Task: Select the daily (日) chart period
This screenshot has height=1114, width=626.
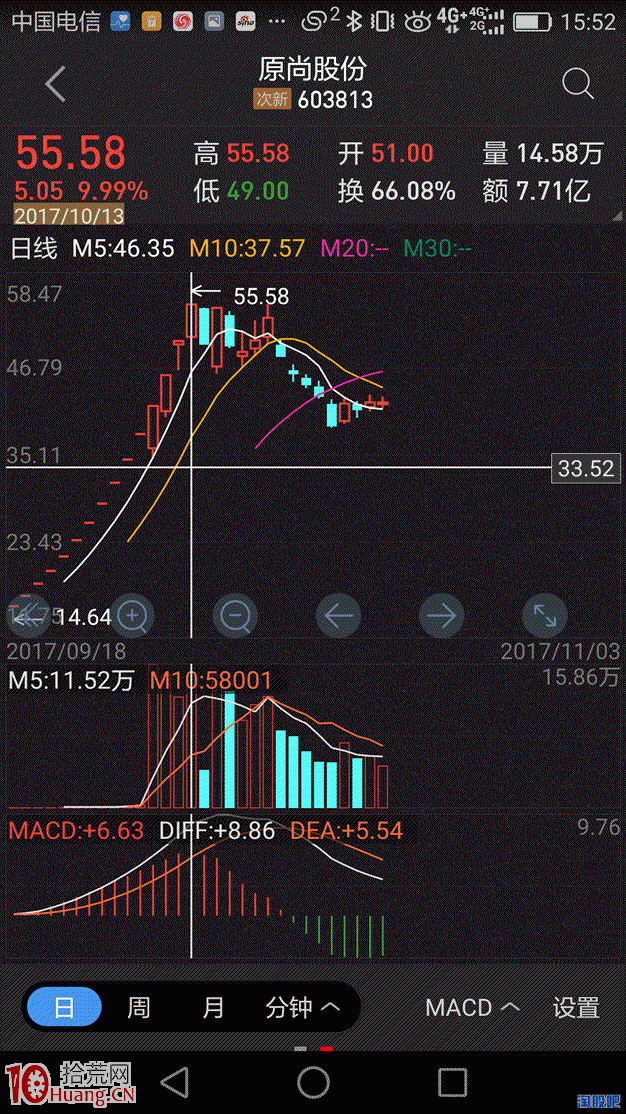Action: (65, 1007)
